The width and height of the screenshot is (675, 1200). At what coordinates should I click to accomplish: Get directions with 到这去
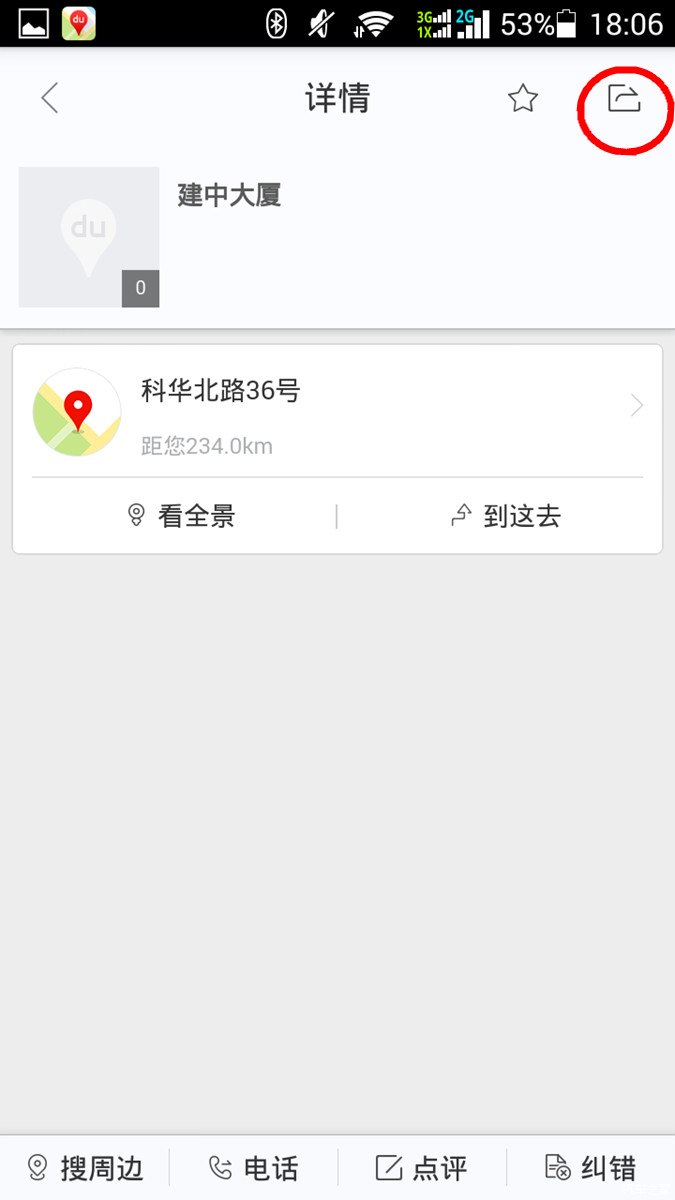[505, 516]
